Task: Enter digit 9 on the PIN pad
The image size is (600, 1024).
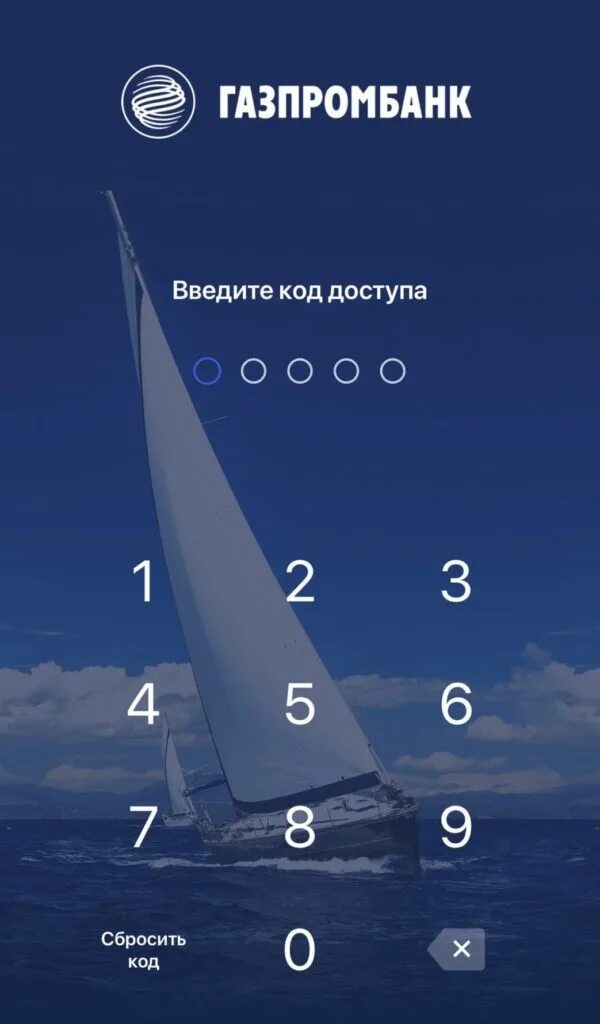Action: [x=456, y=826]
